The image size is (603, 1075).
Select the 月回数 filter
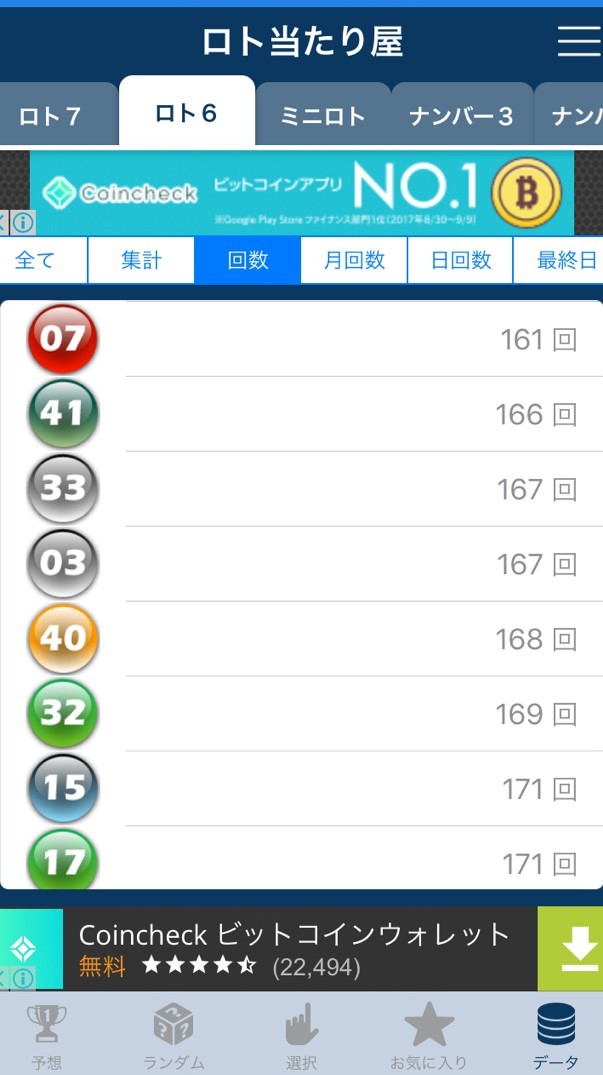[x=354, y=261]
